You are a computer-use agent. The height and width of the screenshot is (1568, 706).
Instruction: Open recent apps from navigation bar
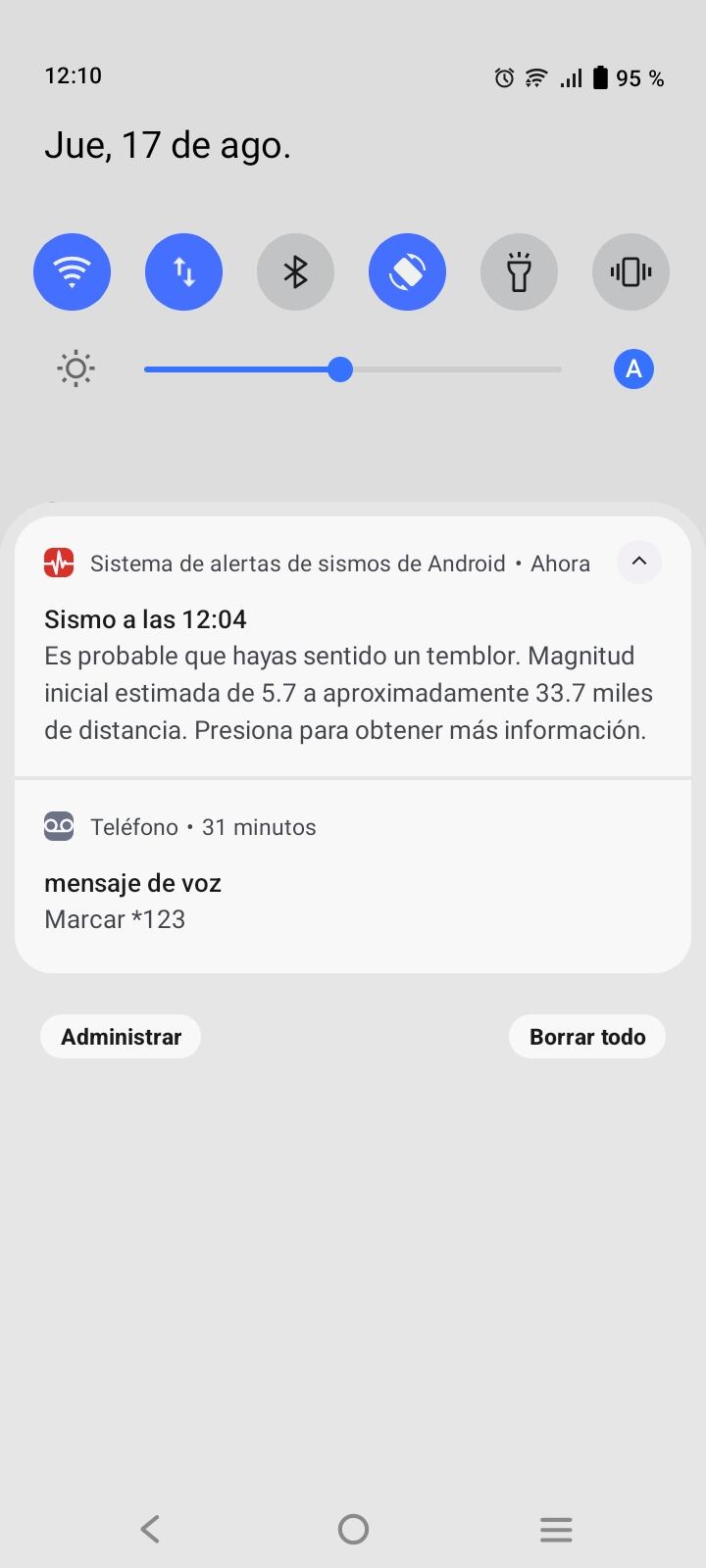pyautogui.click(x=555, y=1527)
